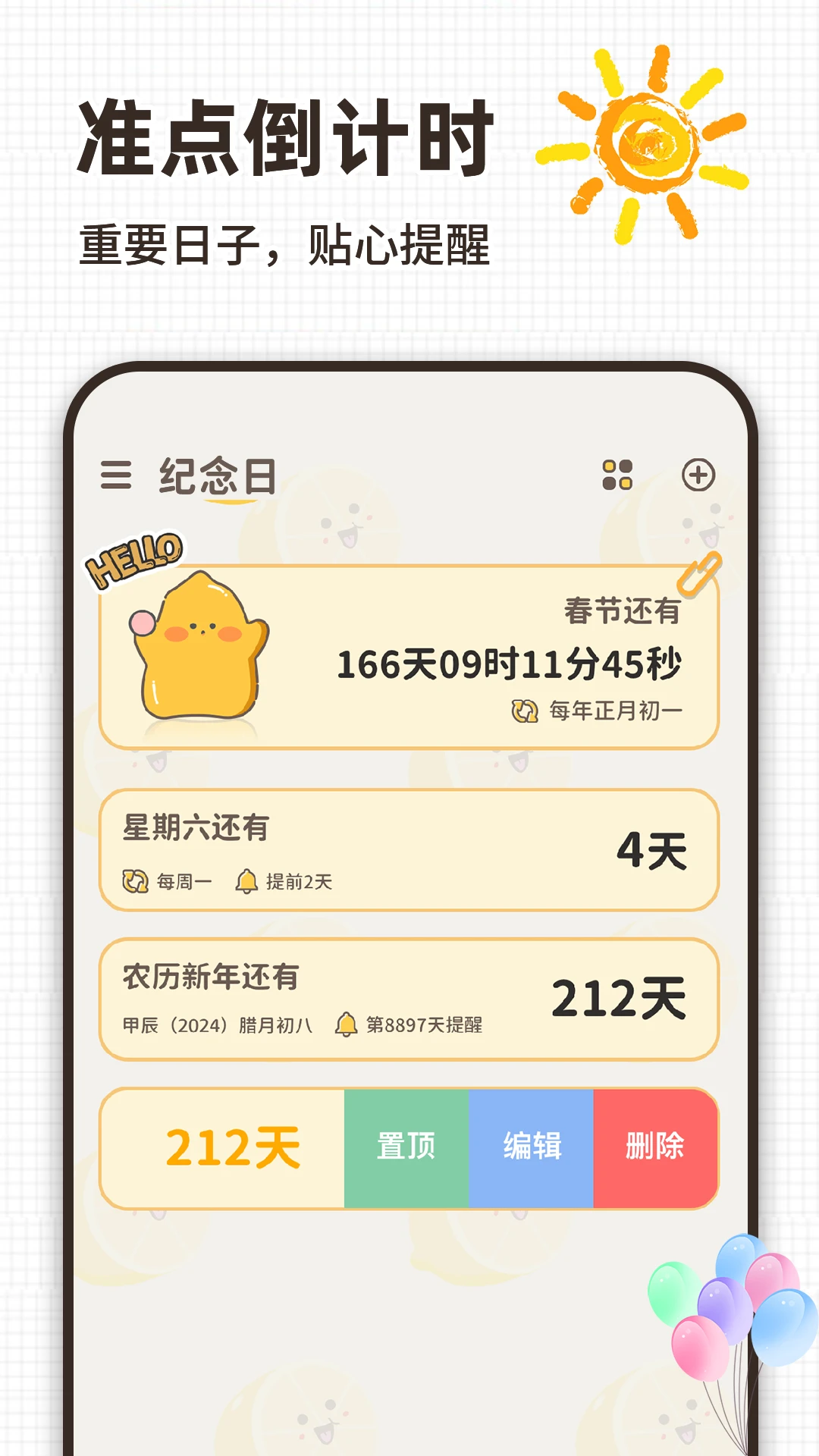This screenshot has height=1456, width=819.
Task: Open the hamburger navigation menu
Action: (x=115, y=474)
